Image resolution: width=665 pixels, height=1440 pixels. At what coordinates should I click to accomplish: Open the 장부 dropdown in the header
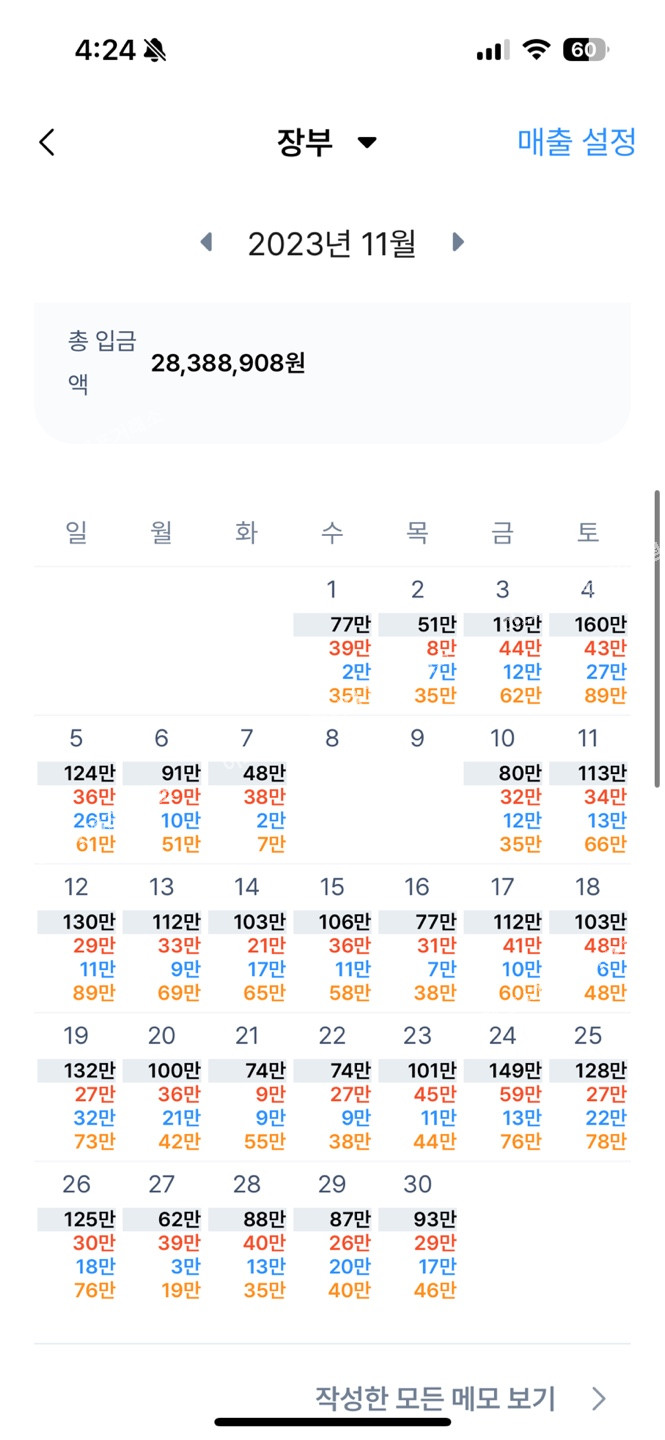point(326,142)
